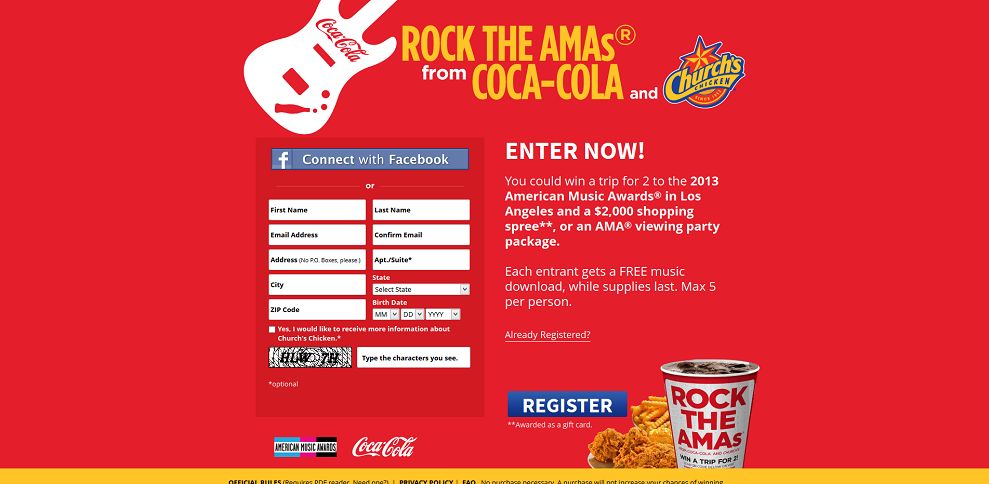The width and height of the screenshot is (989, 484).
Task: Open the Already Registered? link
Action: tap(547, 335)
